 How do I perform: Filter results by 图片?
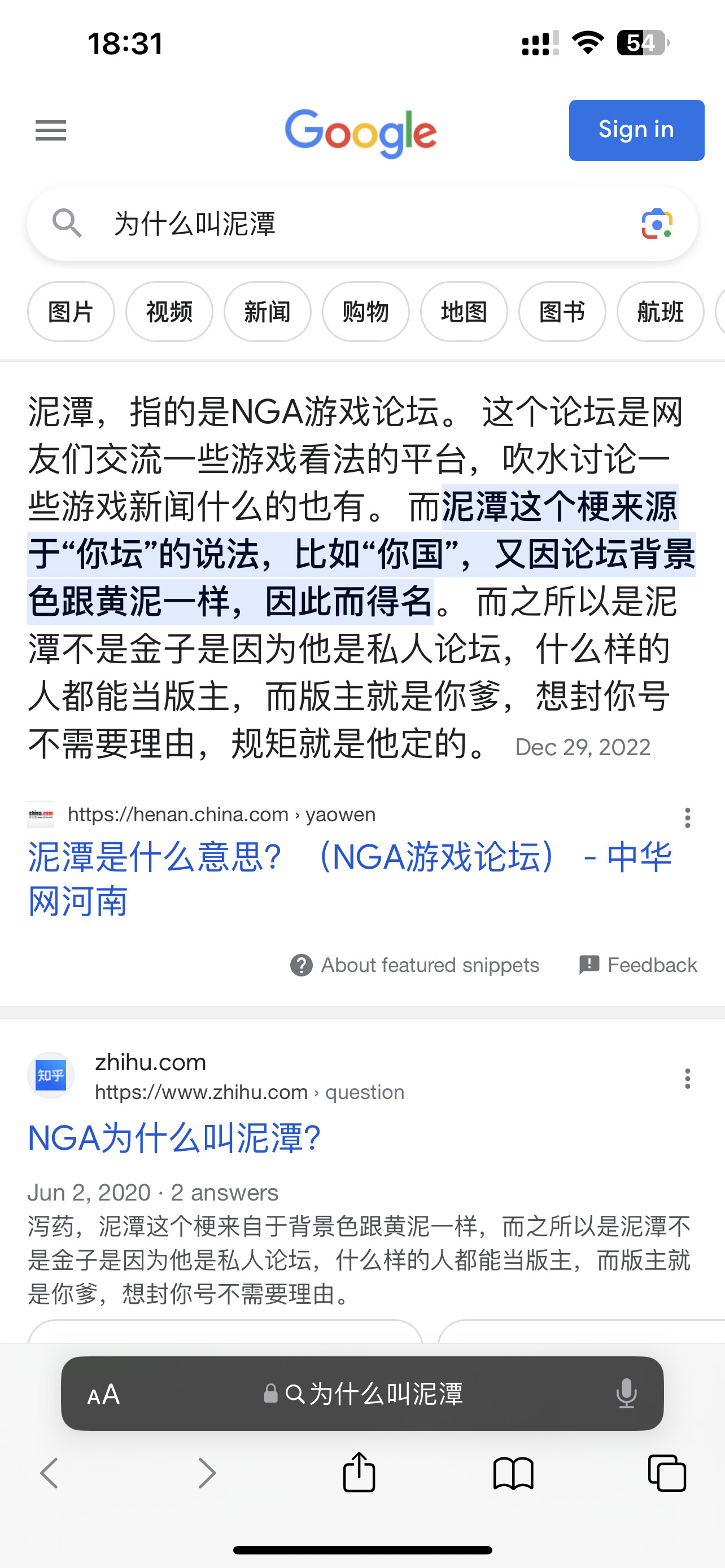[x=71, y=312]
